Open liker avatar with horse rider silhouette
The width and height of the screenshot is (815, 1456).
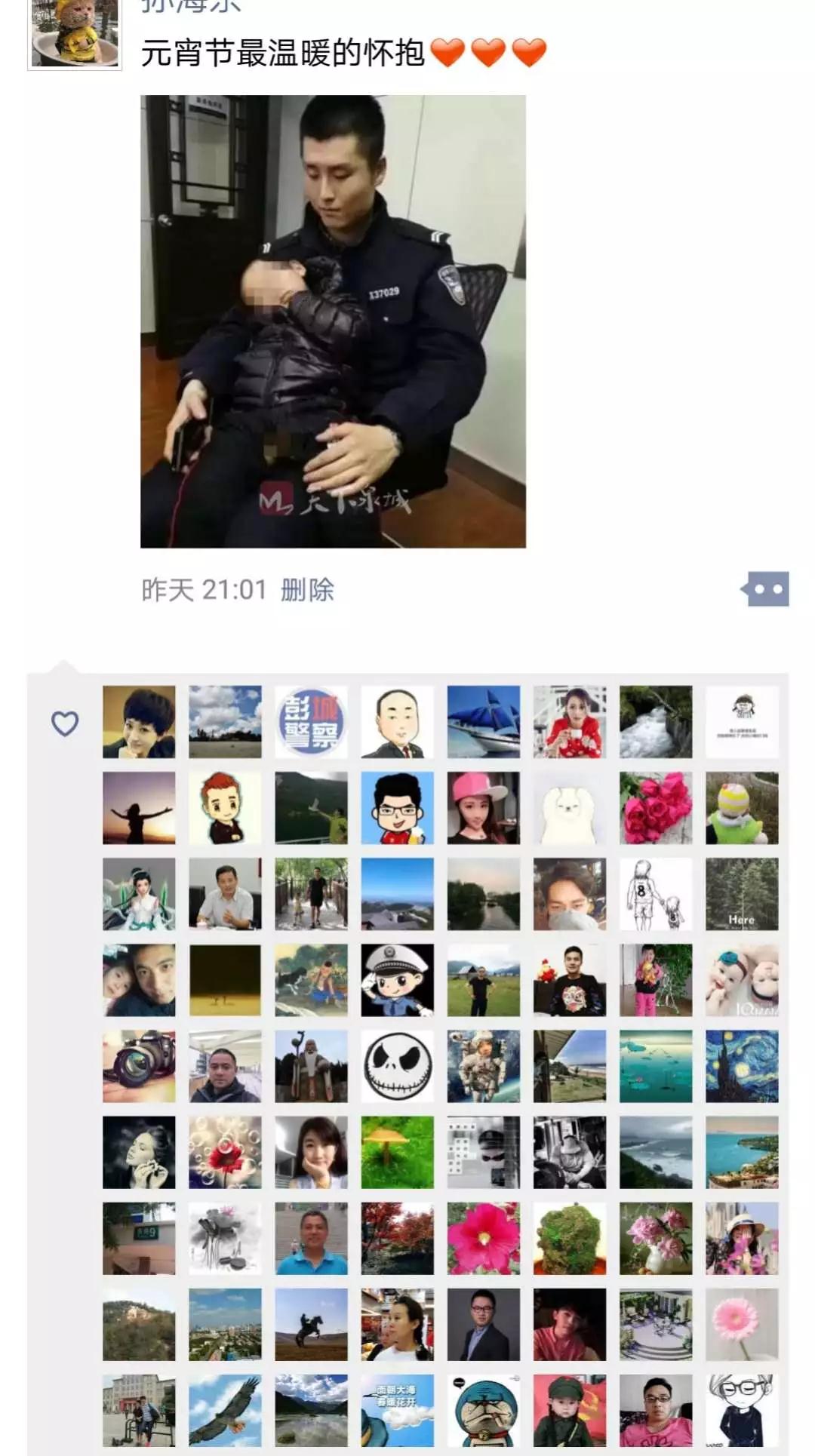click(311, 1324)
